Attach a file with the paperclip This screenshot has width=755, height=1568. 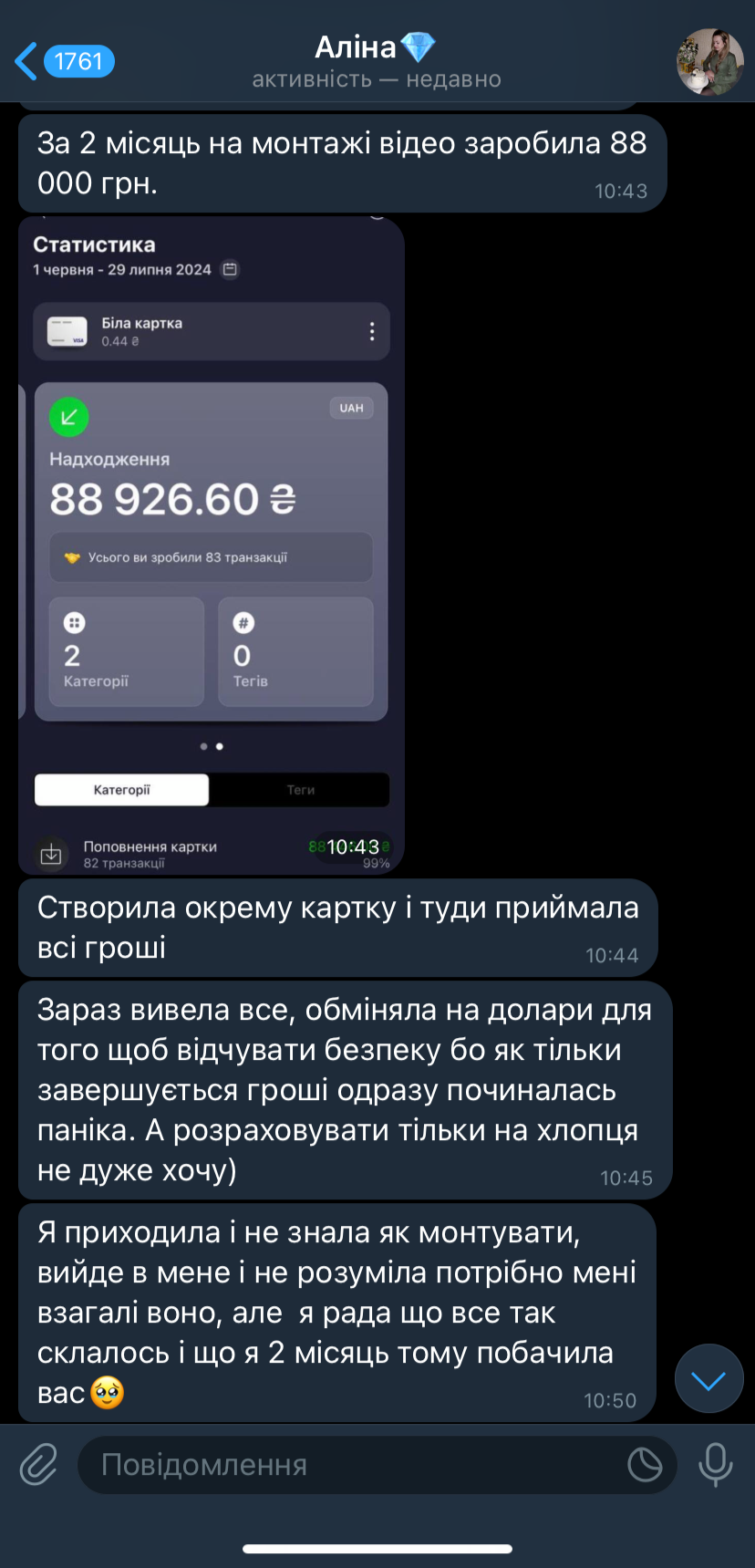(x=38, y=1465)
